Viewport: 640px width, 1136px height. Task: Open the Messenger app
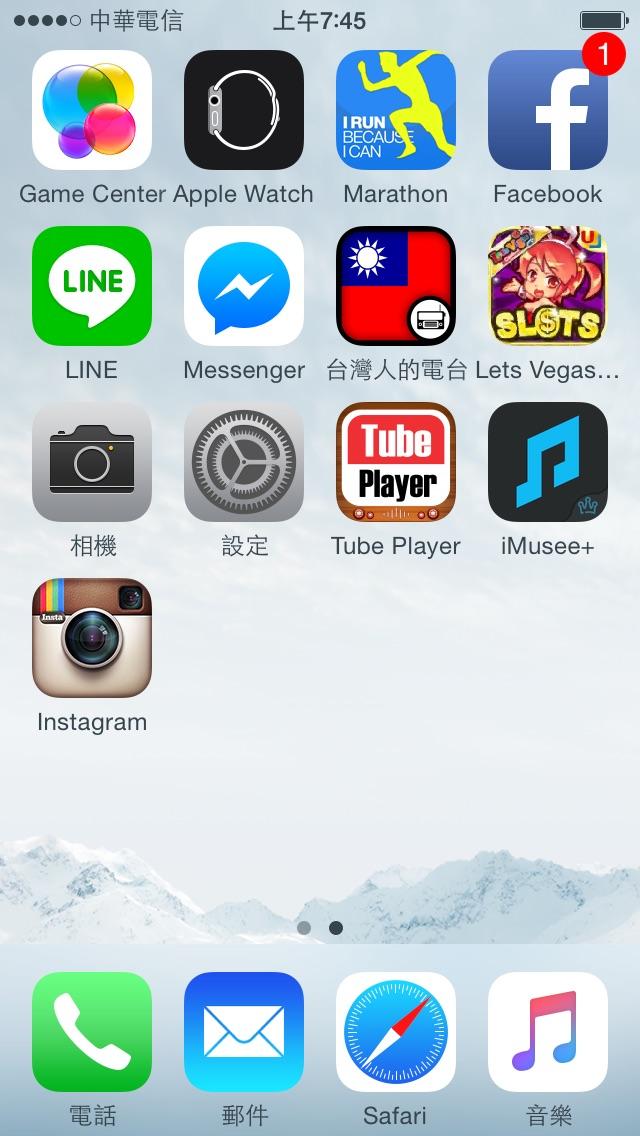244,286
